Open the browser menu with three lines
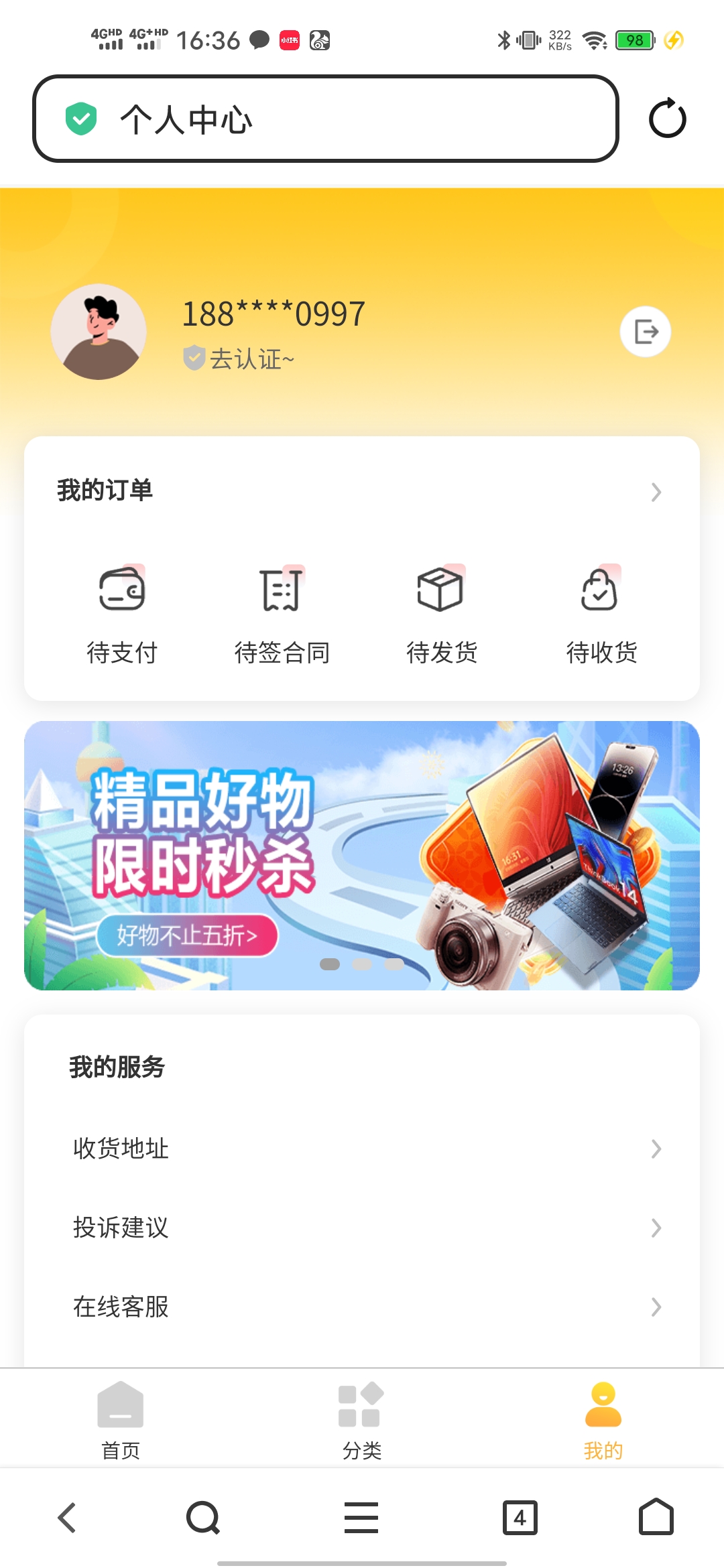 361,1518
